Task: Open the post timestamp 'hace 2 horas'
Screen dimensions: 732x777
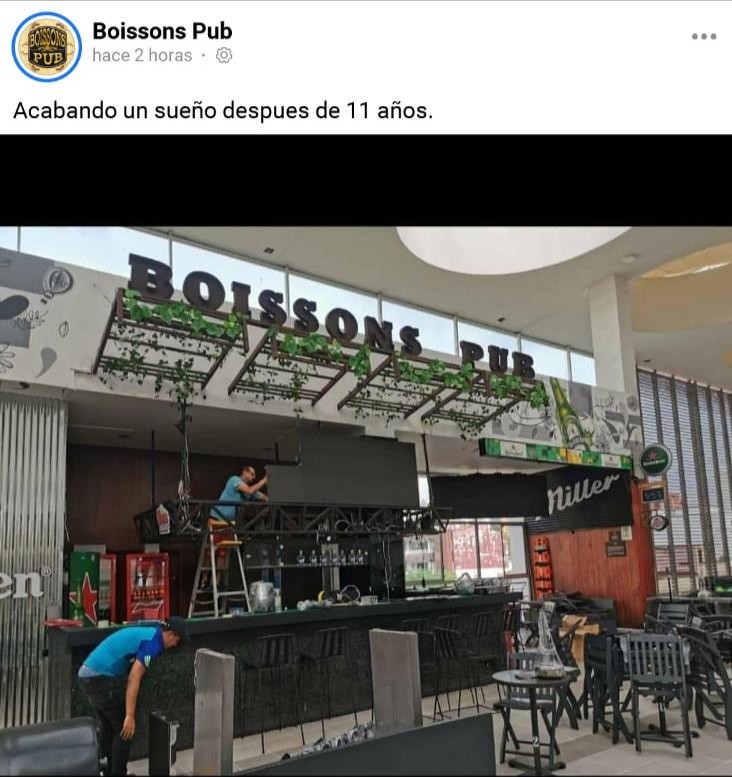Action: click(x=142, y=56)
